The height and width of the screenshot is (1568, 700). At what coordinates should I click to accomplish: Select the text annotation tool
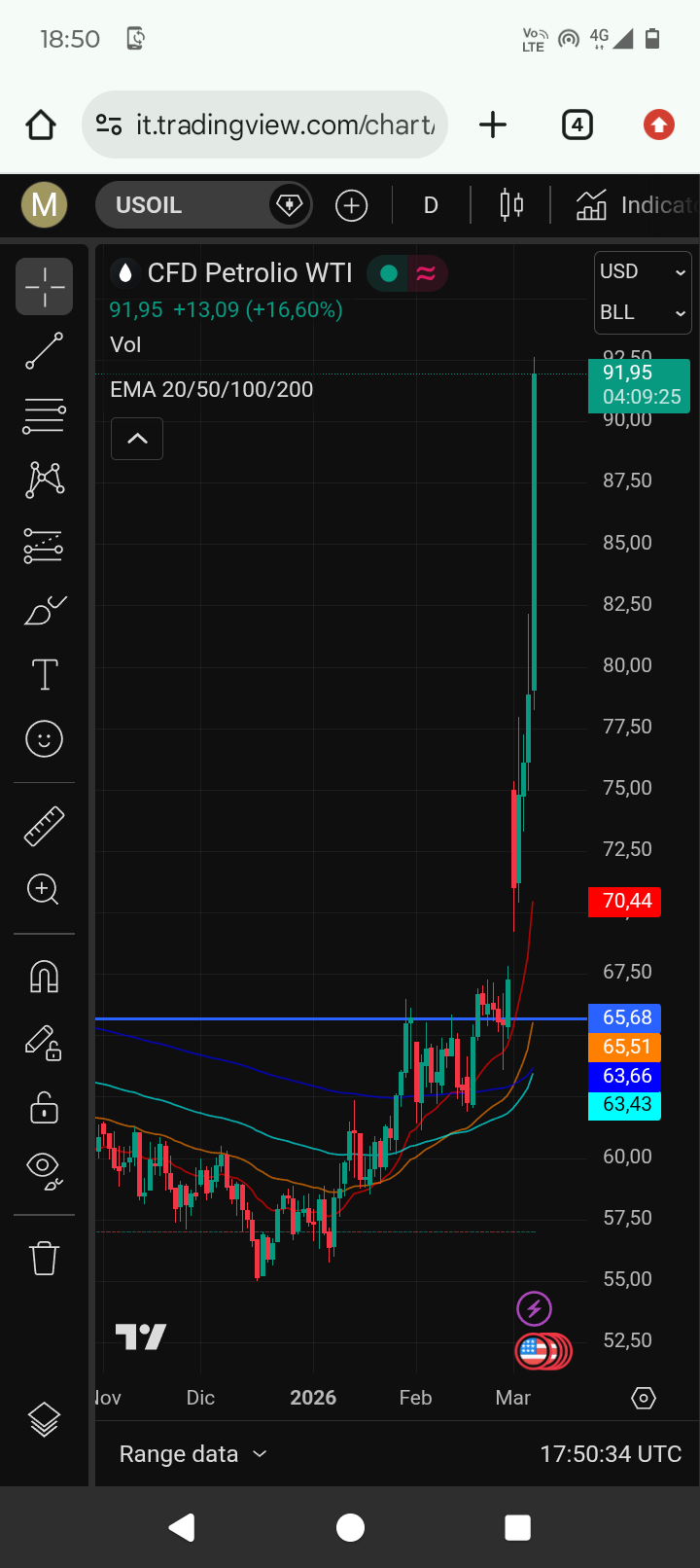[44, 674]
